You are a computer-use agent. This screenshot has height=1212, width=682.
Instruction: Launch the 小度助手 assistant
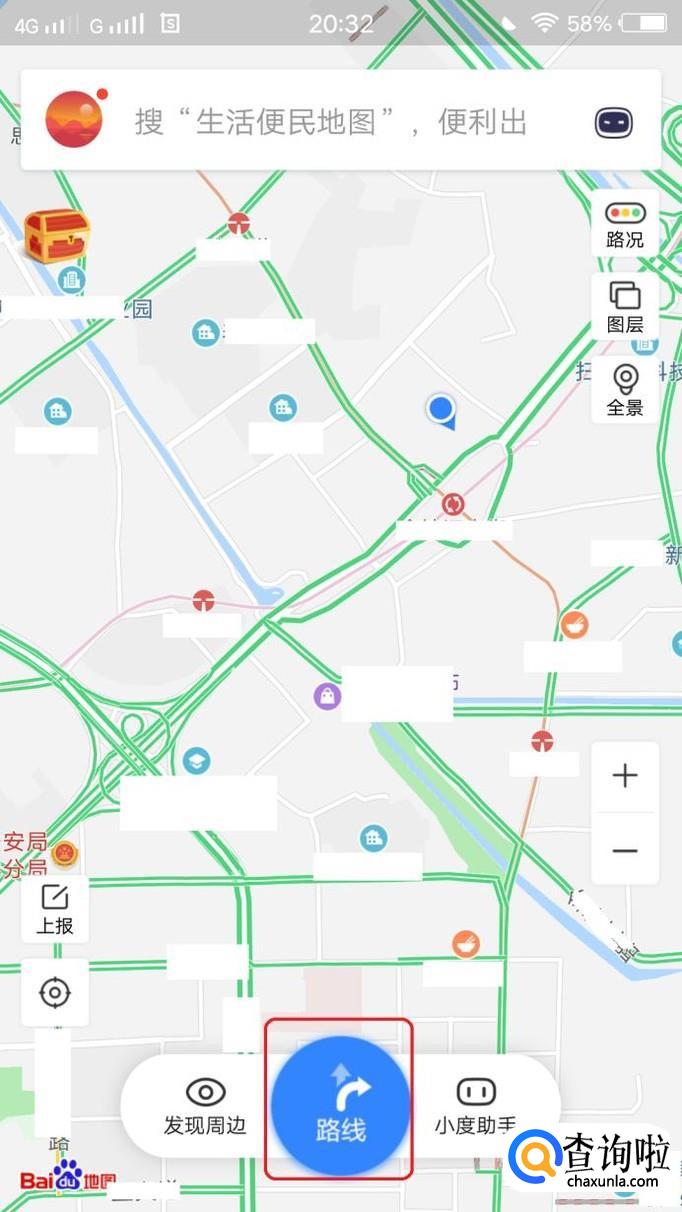pyautogui.click(x=475, y=1106)
